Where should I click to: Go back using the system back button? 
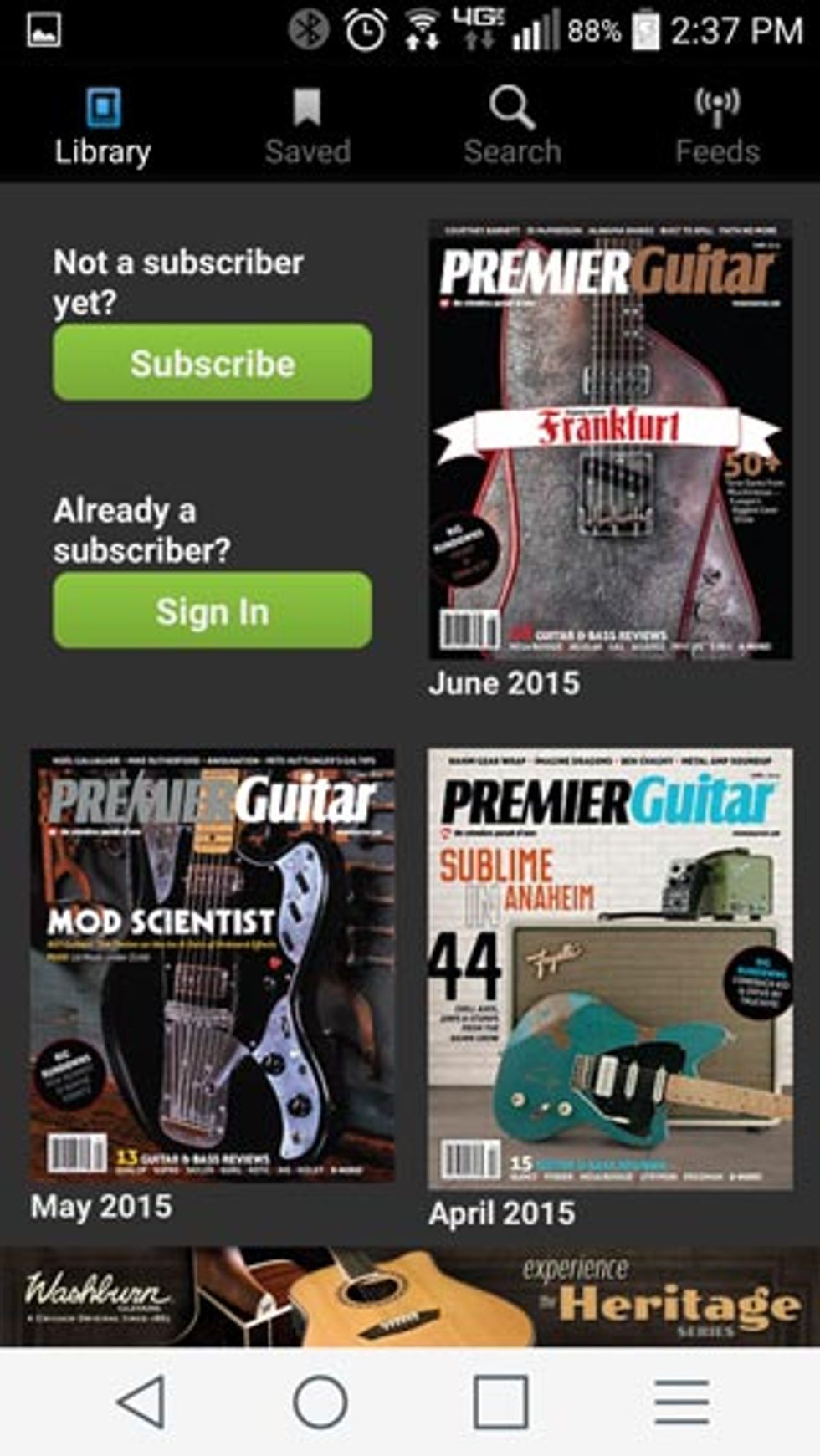(142, 1402)
